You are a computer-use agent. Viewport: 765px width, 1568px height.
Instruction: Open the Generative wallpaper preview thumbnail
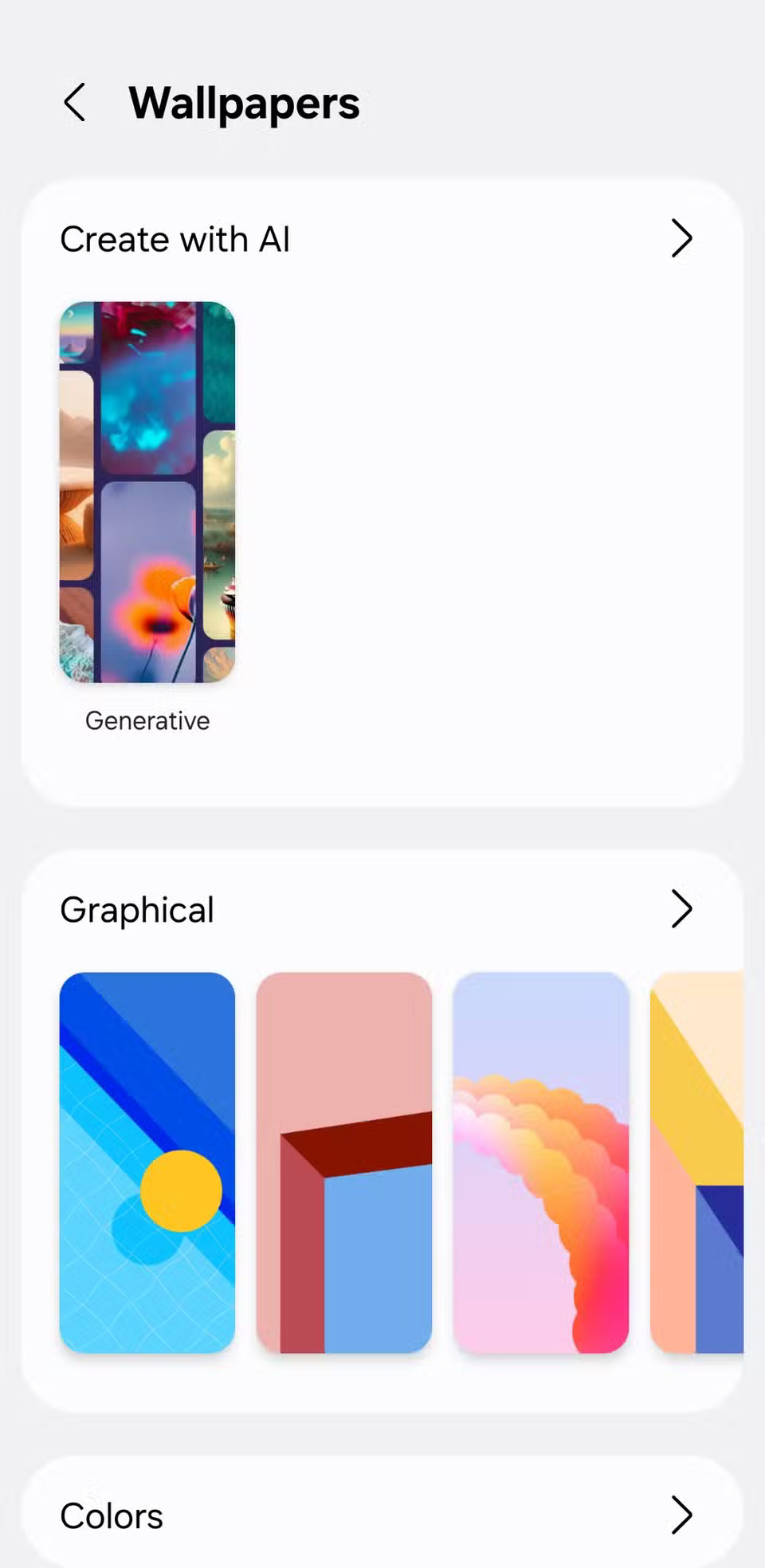(147, 492)
